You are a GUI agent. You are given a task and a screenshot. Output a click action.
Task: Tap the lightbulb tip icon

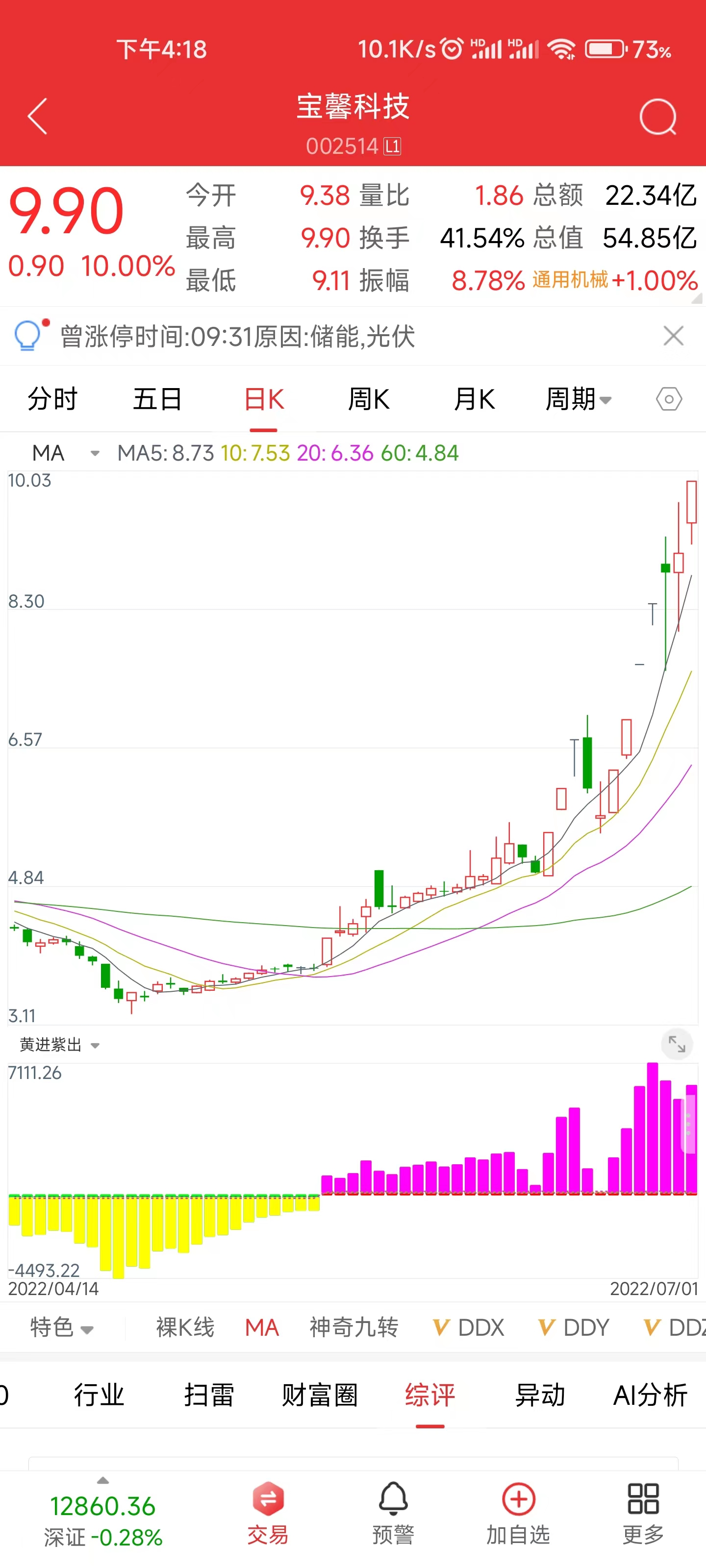28,335
